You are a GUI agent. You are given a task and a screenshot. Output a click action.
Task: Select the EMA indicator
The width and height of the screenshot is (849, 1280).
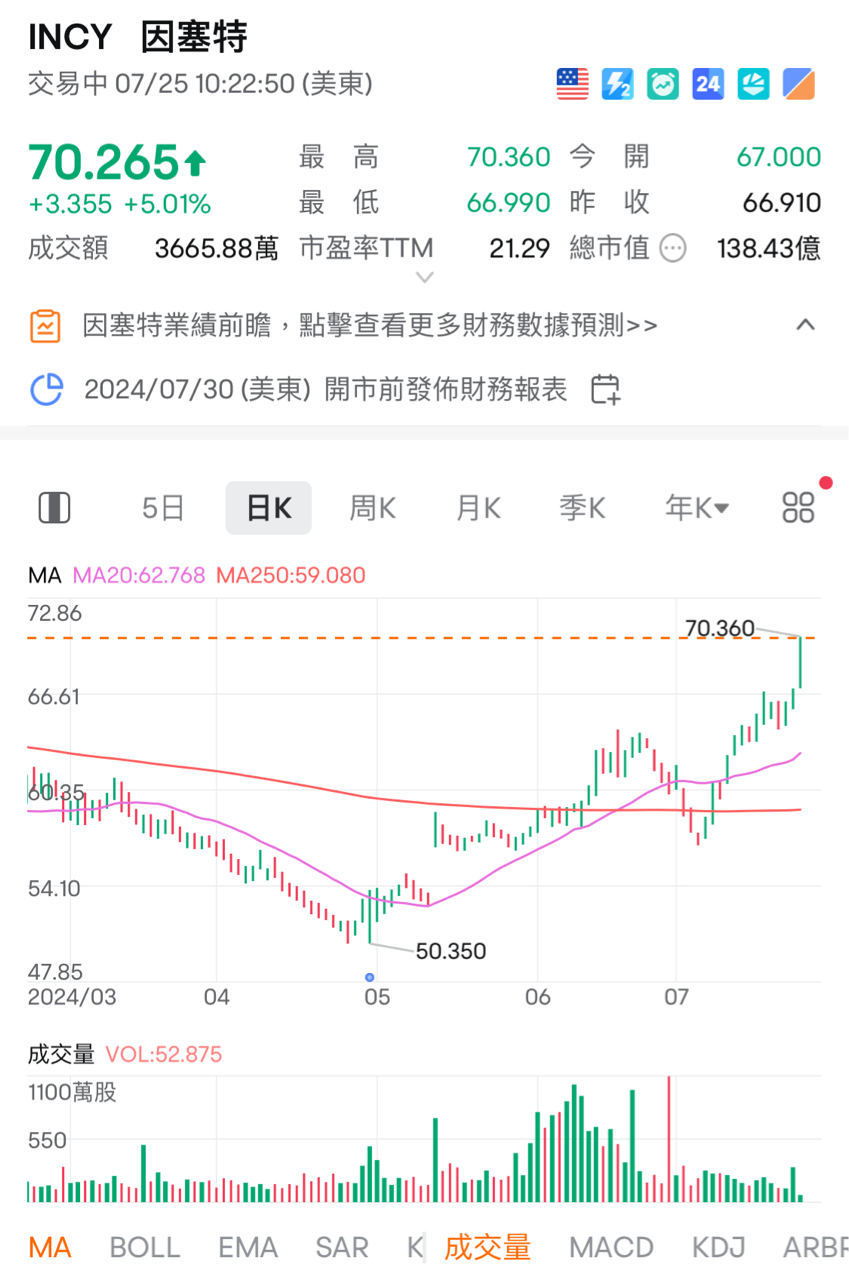[247, 1247]
